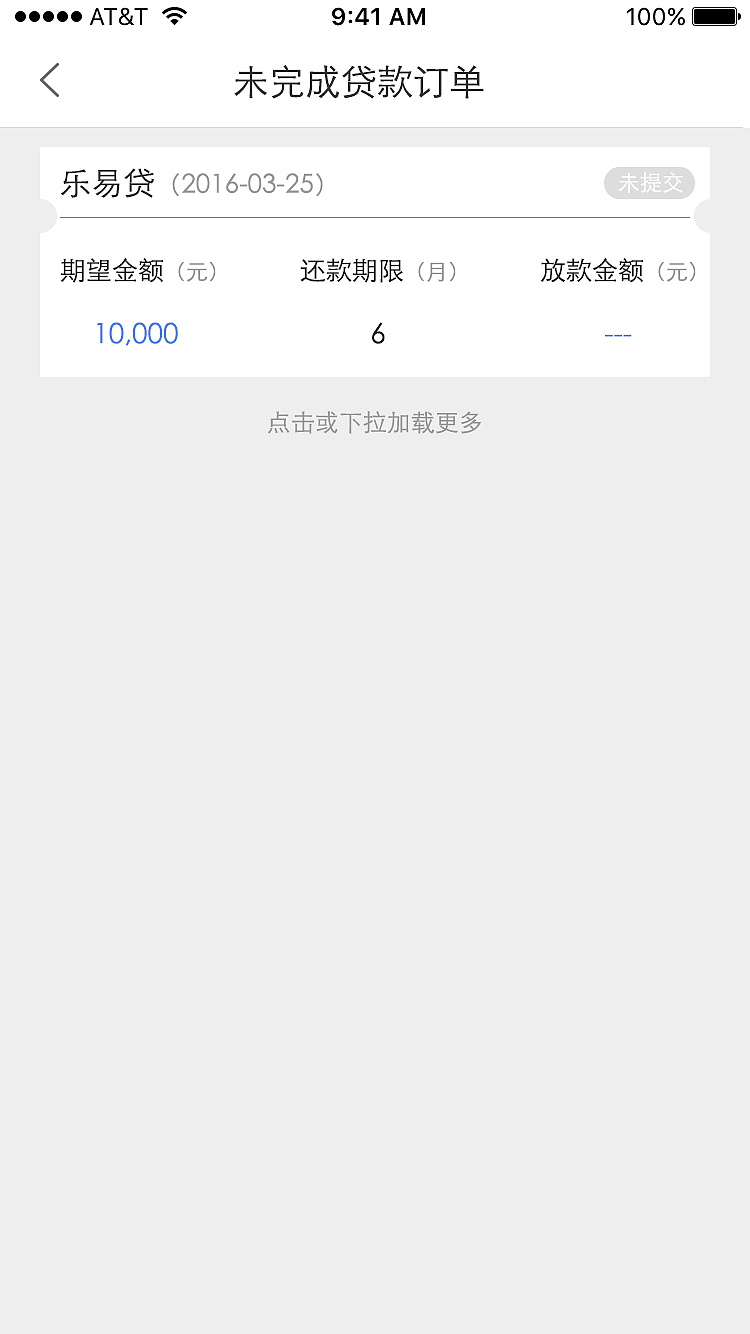Tap the 还款期限 column header
The height and width of the screenshot is (1334, 750).
pos(377,271)
